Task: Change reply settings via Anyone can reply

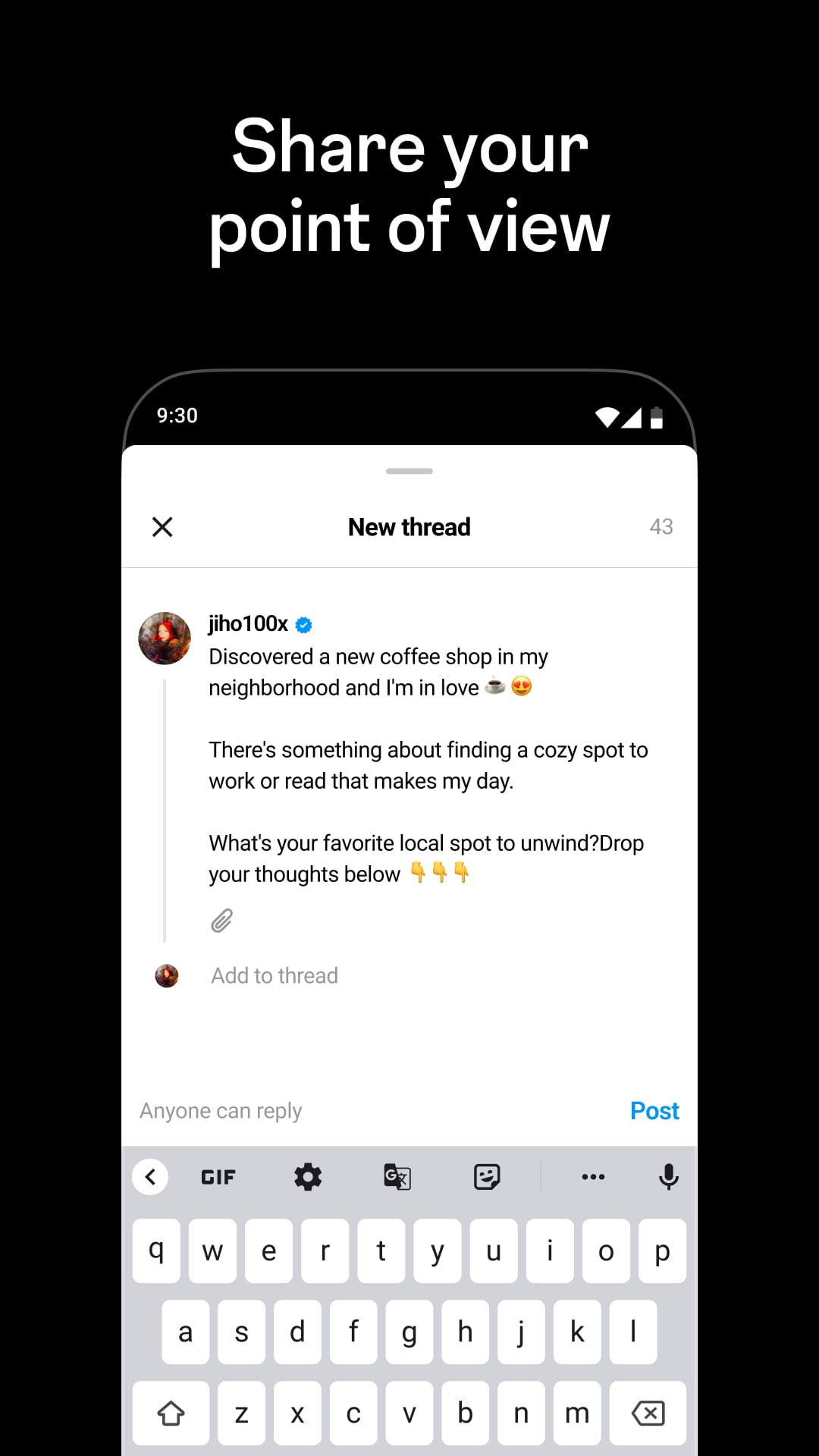Action: coord(221,1110)
